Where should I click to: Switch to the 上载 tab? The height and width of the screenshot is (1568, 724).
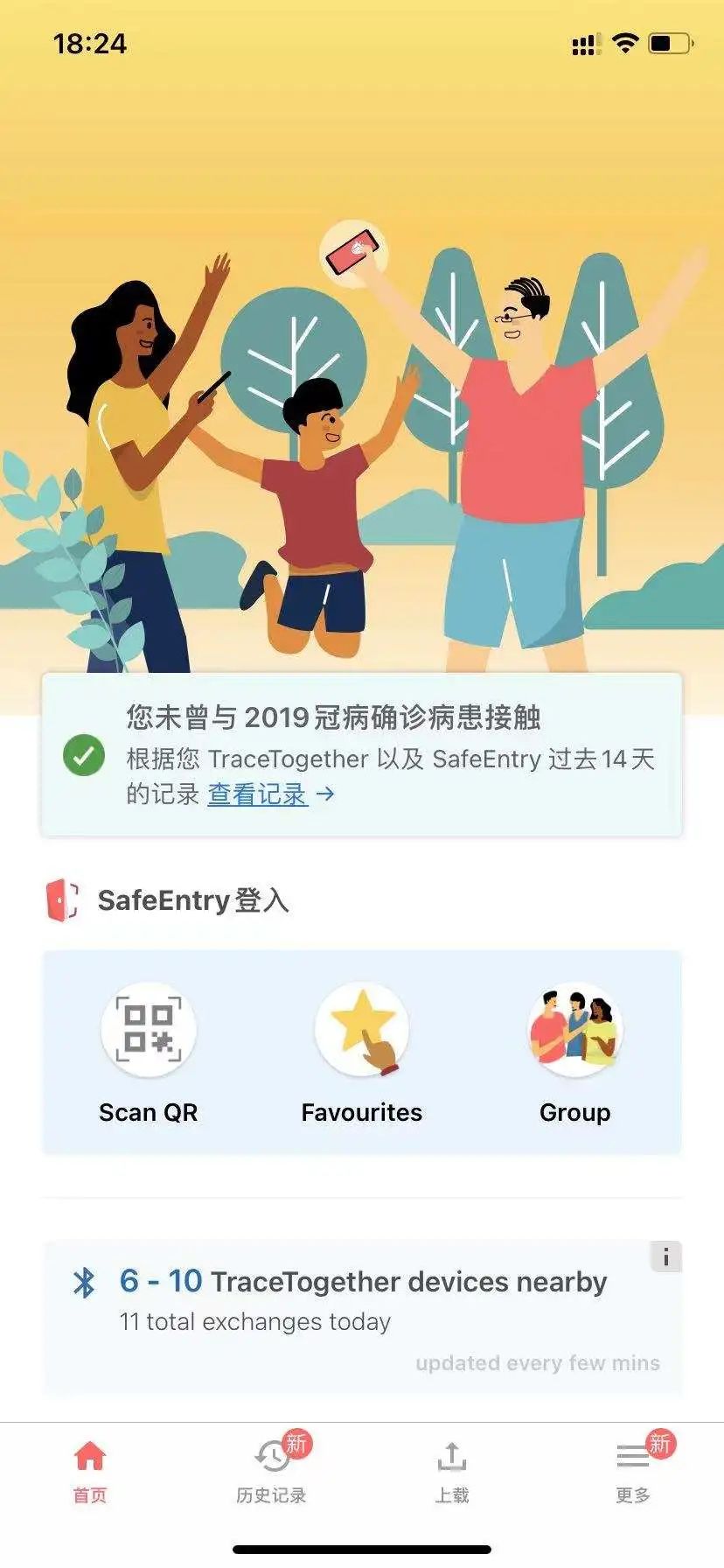[x=452, y=1472]
